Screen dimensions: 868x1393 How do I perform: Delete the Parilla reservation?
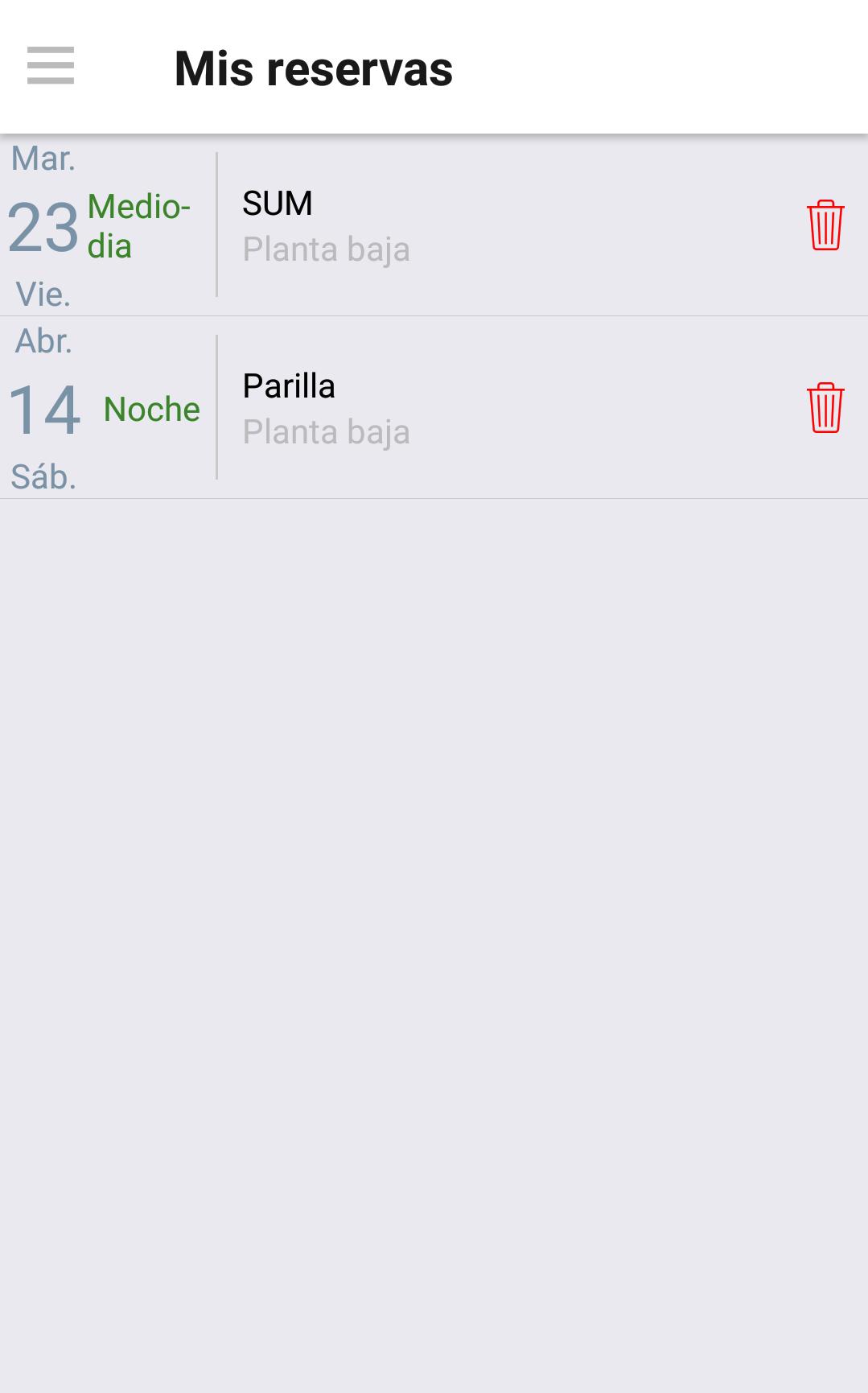pos(825,408)
